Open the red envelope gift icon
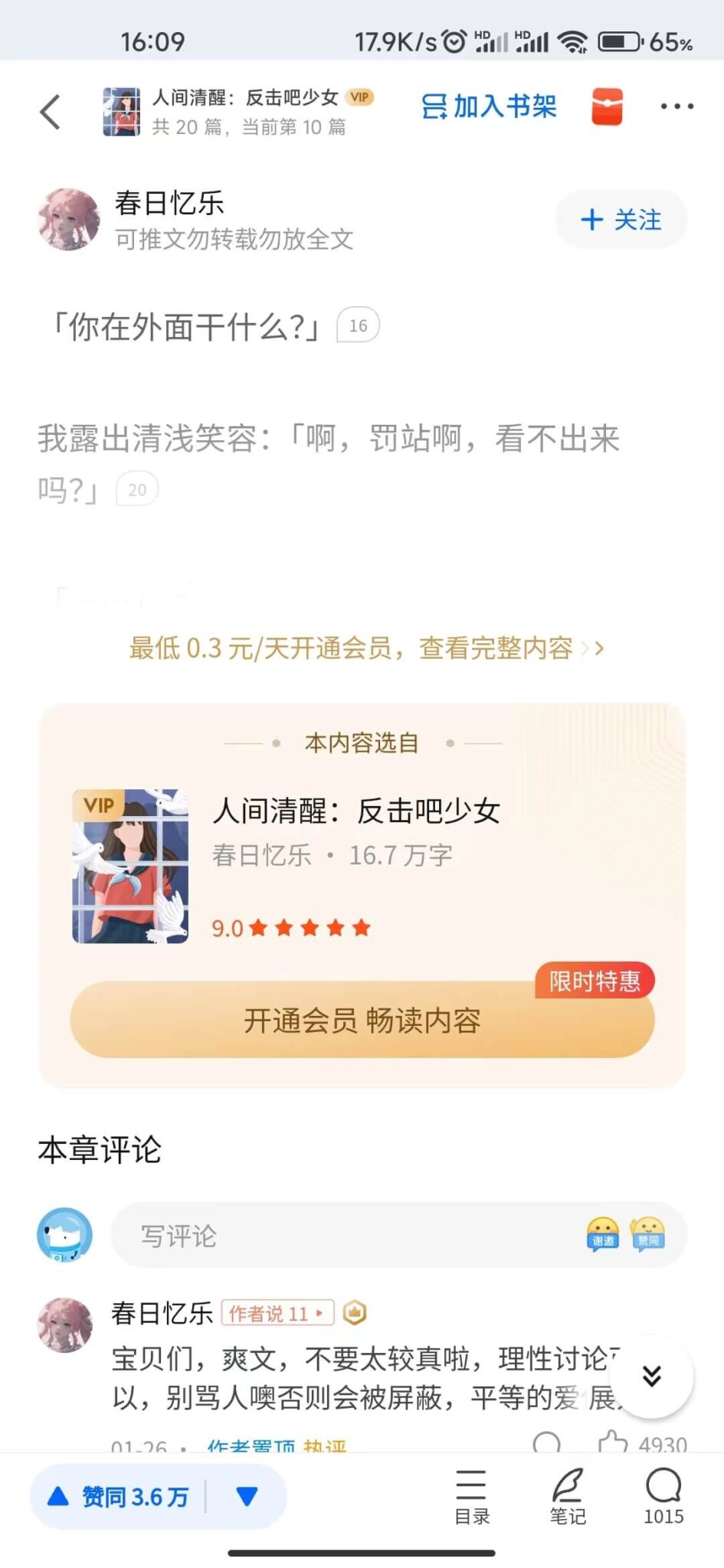 (x=607, y=106)
